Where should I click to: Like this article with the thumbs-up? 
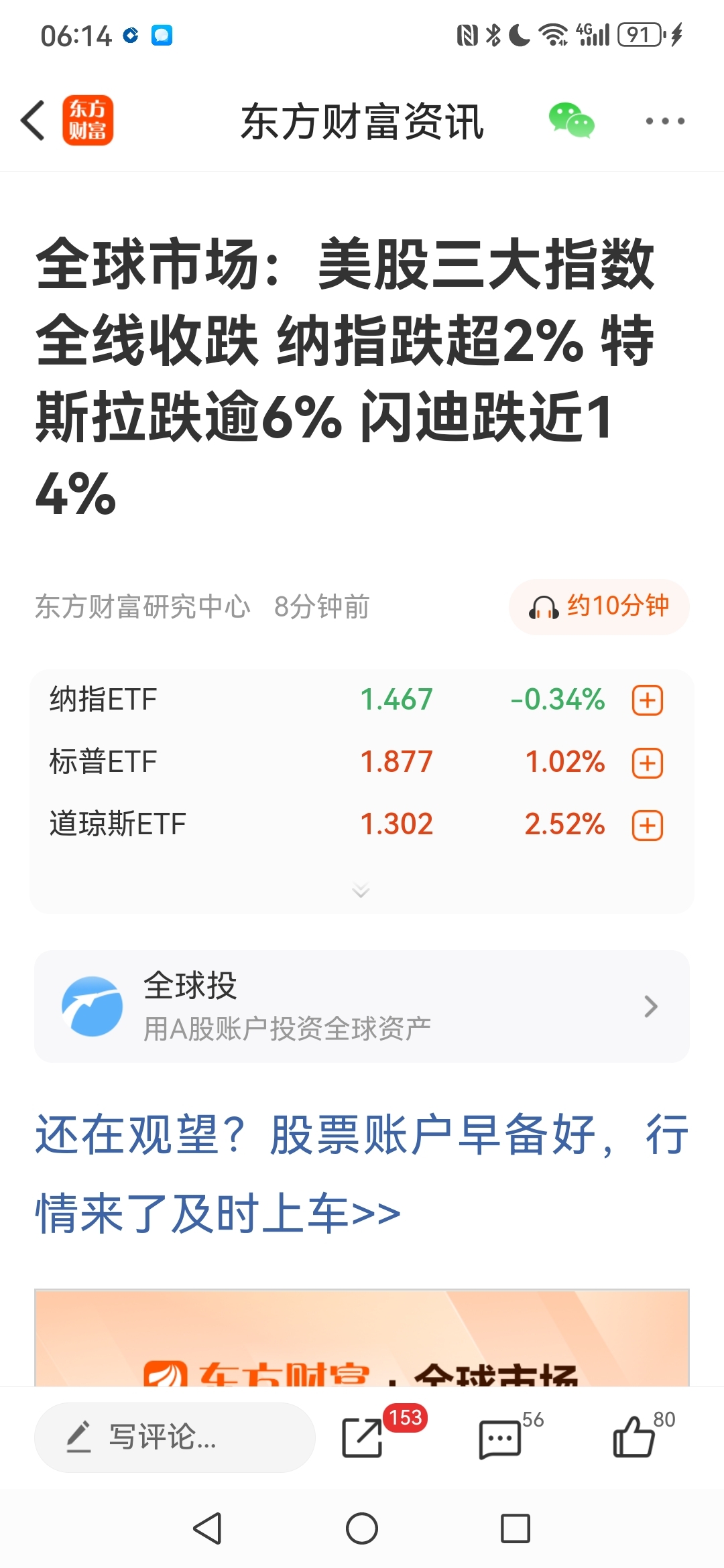click(633, 1437)
